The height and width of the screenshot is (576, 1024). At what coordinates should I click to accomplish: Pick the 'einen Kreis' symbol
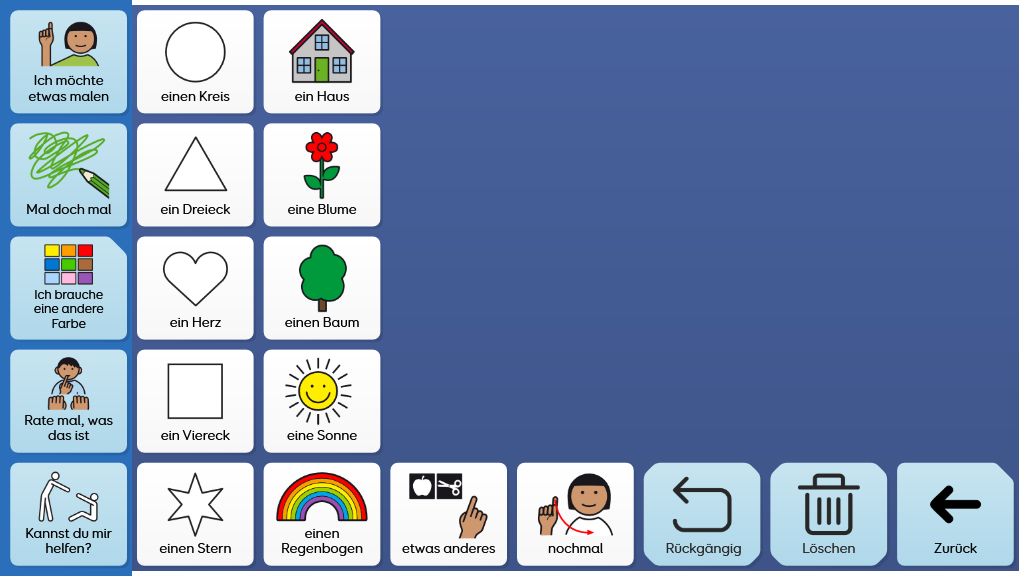click(195, 62)
